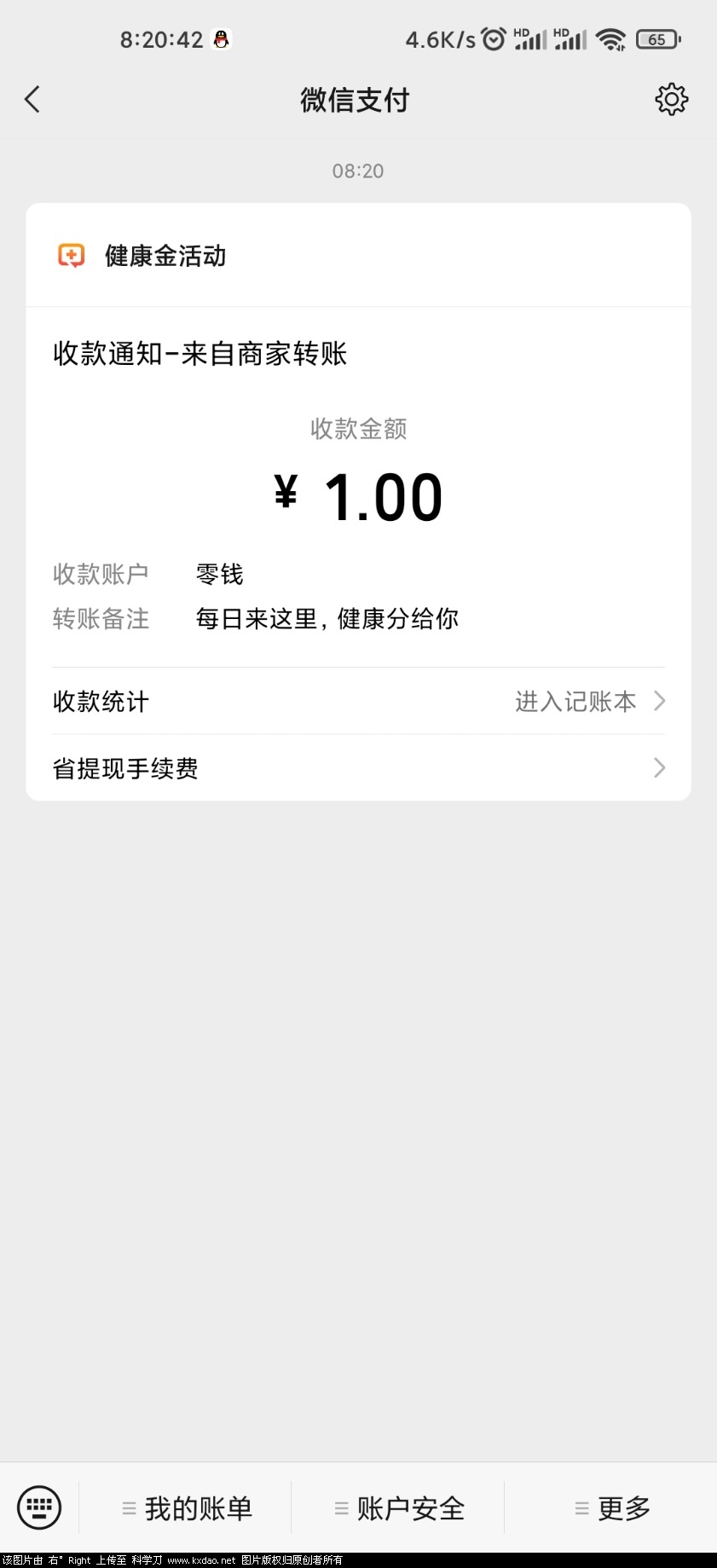This screenshot has height=1568, width=717.
Task: Tap the keyboard icon at bottom left
Action: [x=39, y=1507]
